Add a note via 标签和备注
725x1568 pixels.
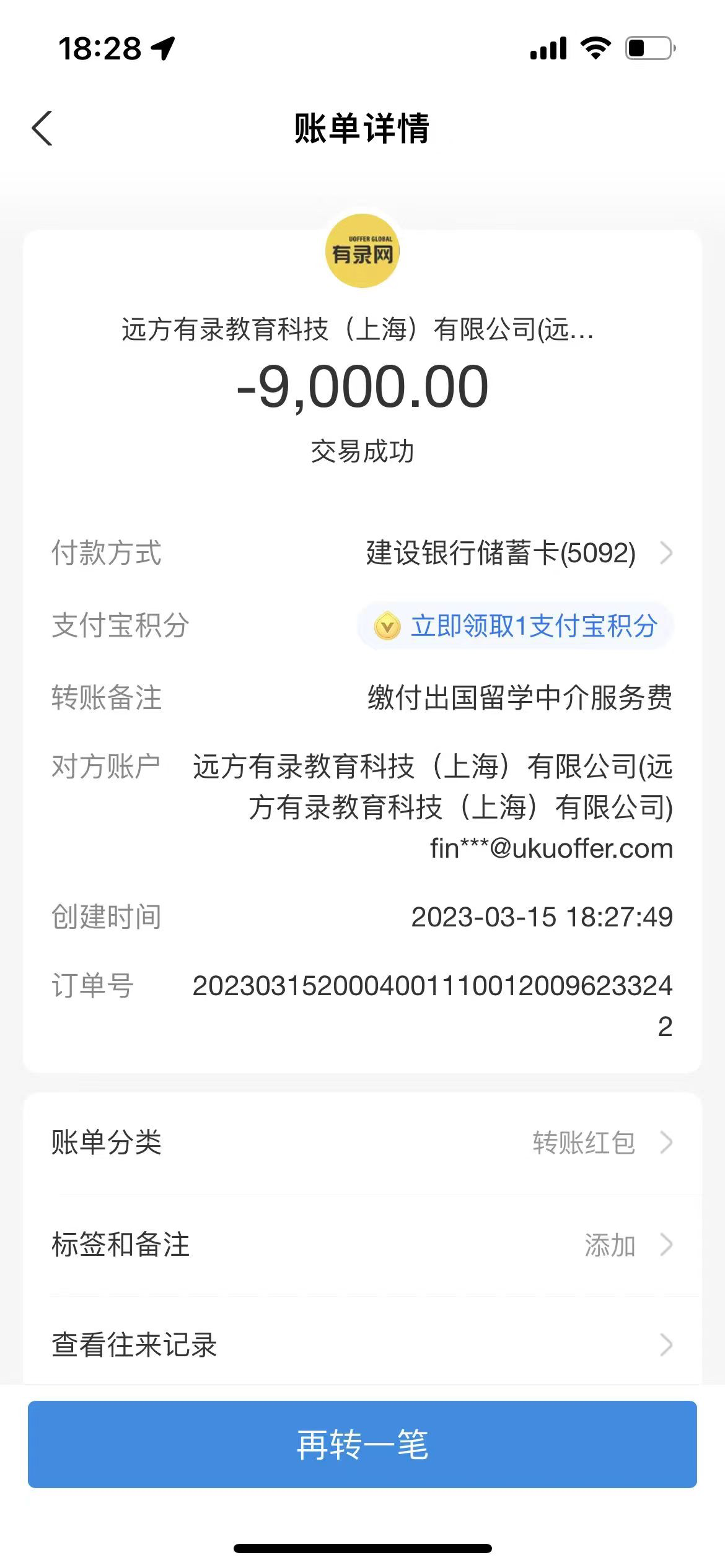click(x=362, y=1245)
